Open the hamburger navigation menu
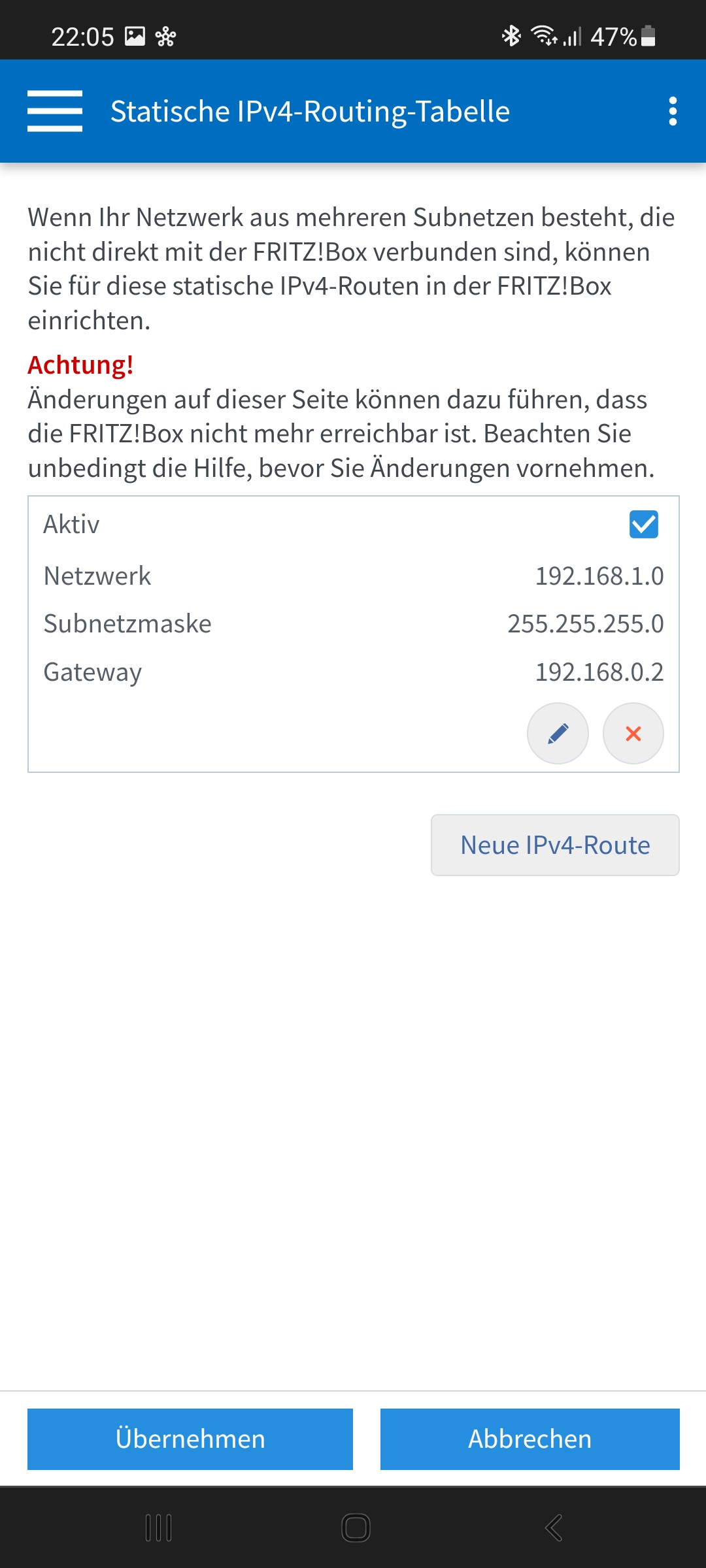706x1568 pixels. point(55,111)
